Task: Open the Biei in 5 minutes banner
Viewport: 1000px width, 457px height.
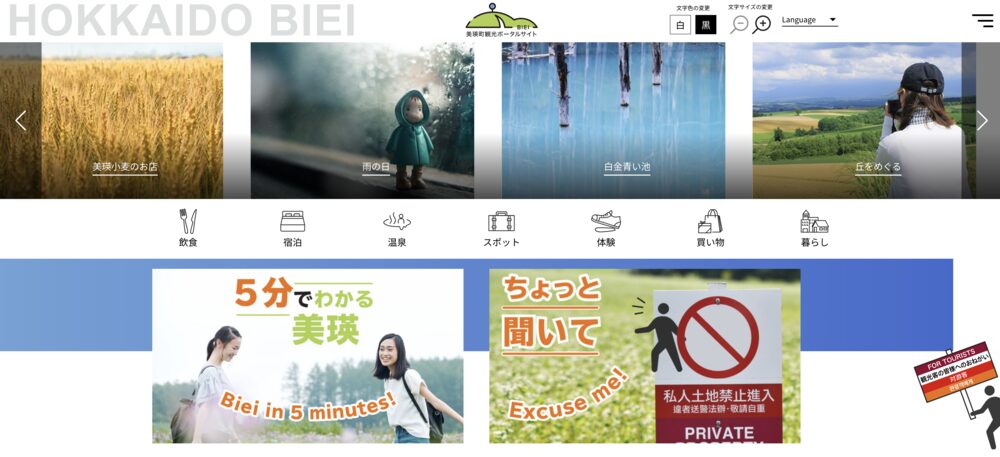Action: (307, 355)
